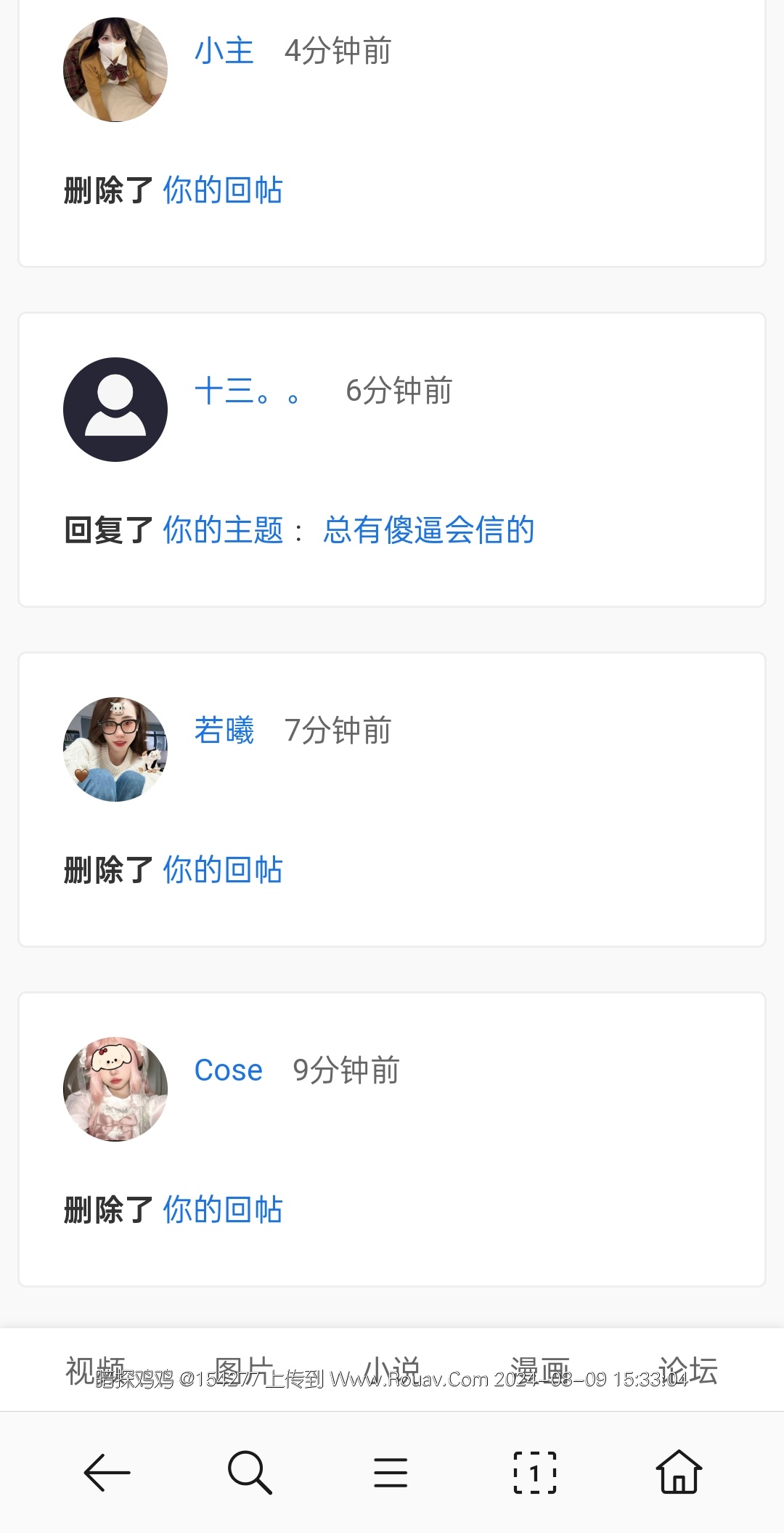Tap 小主's profile avatar
Screen dimensions: 784x1533
click(x=115, y=70)
